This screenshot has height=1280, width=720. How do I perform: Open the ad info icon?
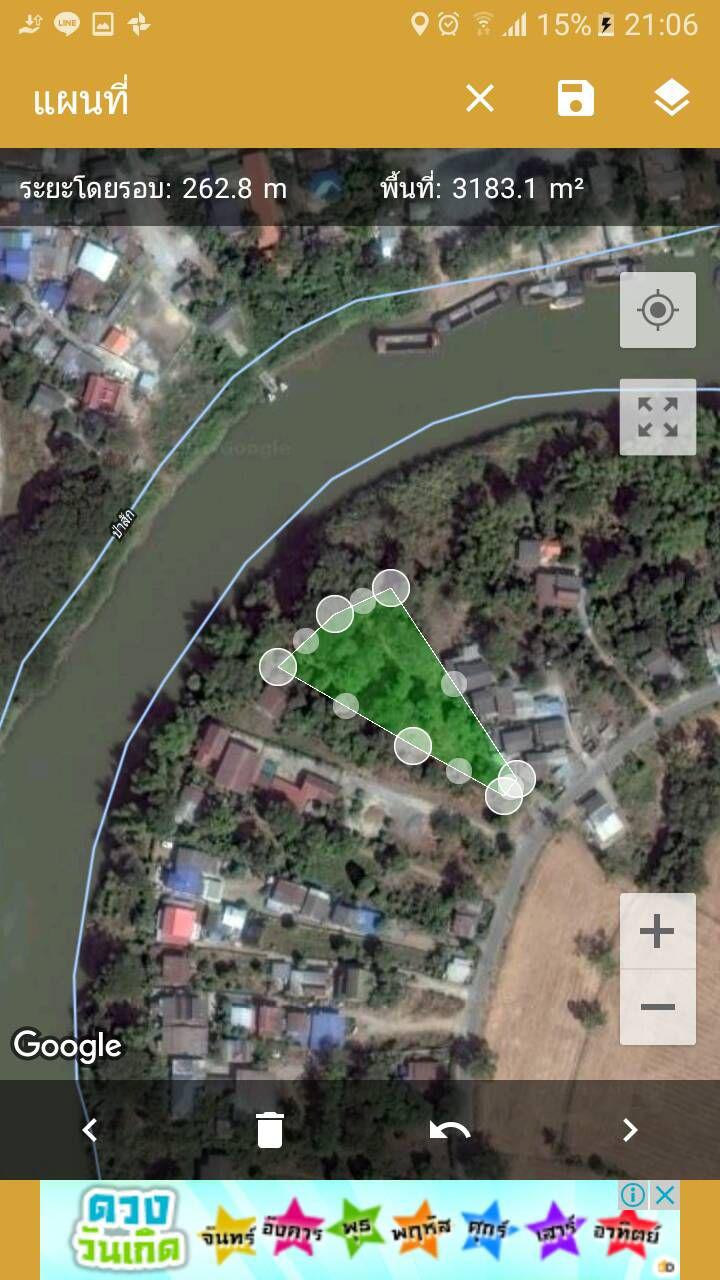pos(634,1194)
